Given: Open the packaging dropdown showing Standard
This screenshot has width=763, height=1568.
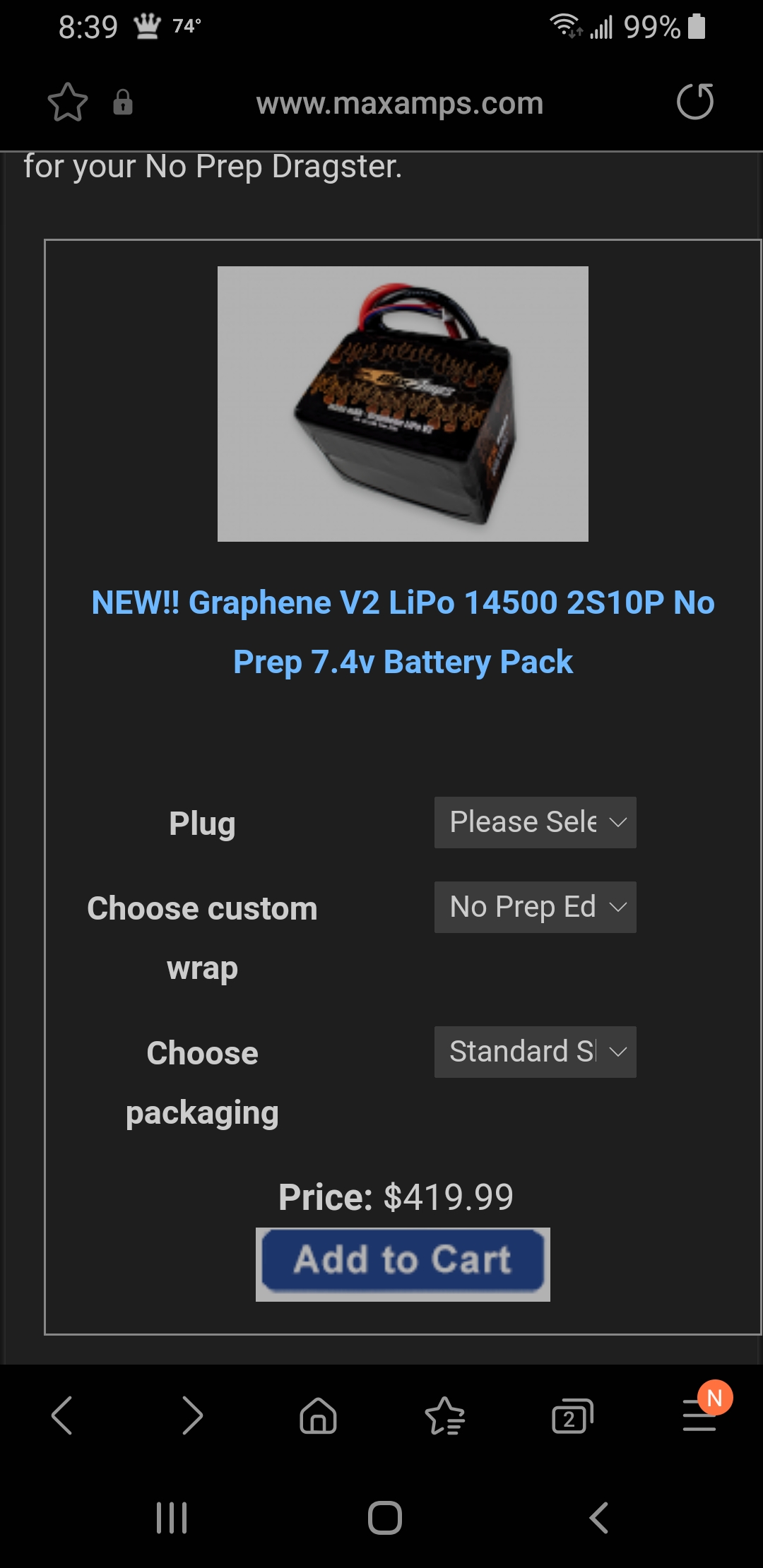Looking at the screenshot, I should tap(535, 1052).
